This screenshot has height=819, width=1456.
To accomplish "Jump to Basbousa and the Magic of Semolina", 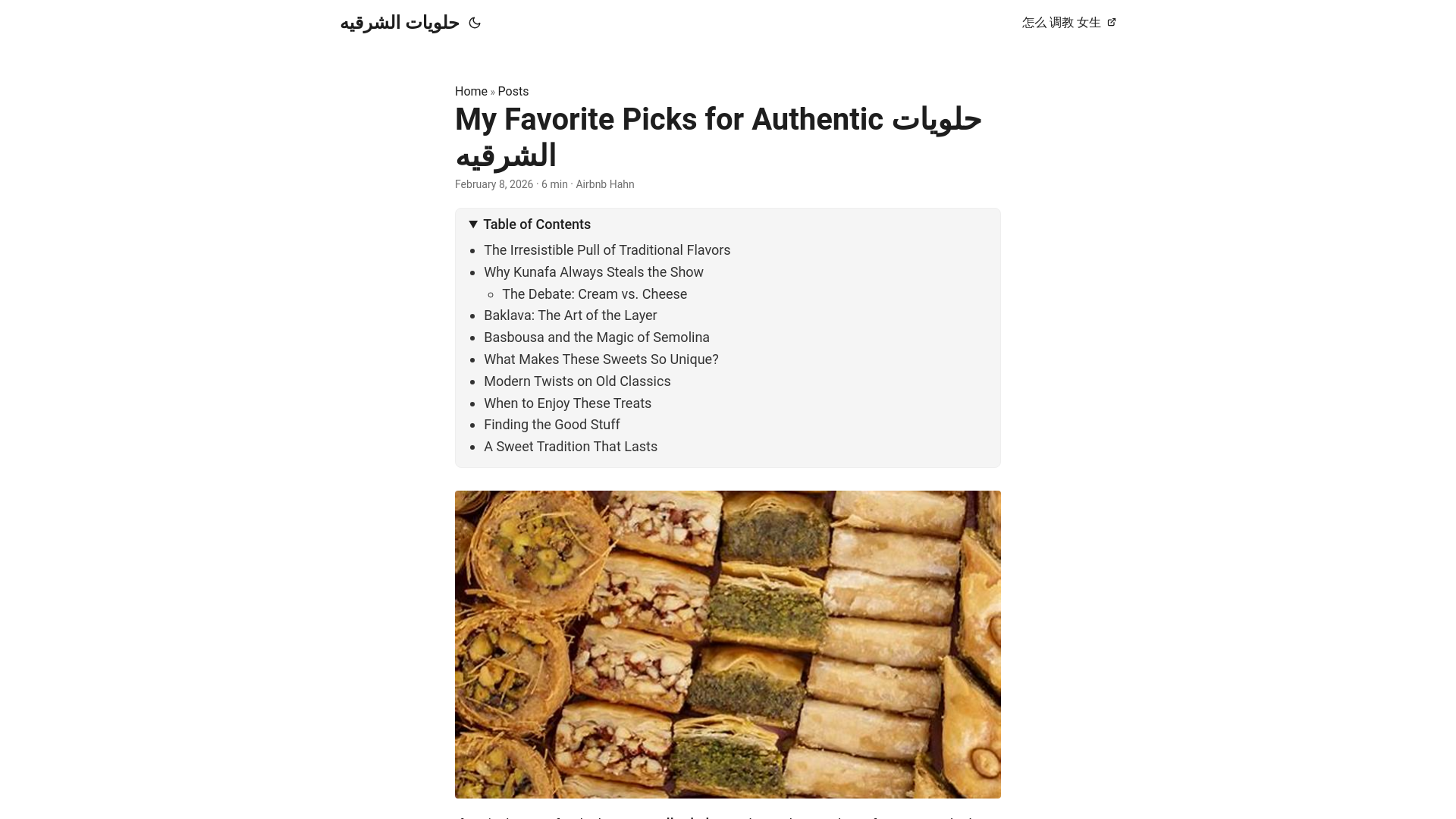I will tap(596, 337).
